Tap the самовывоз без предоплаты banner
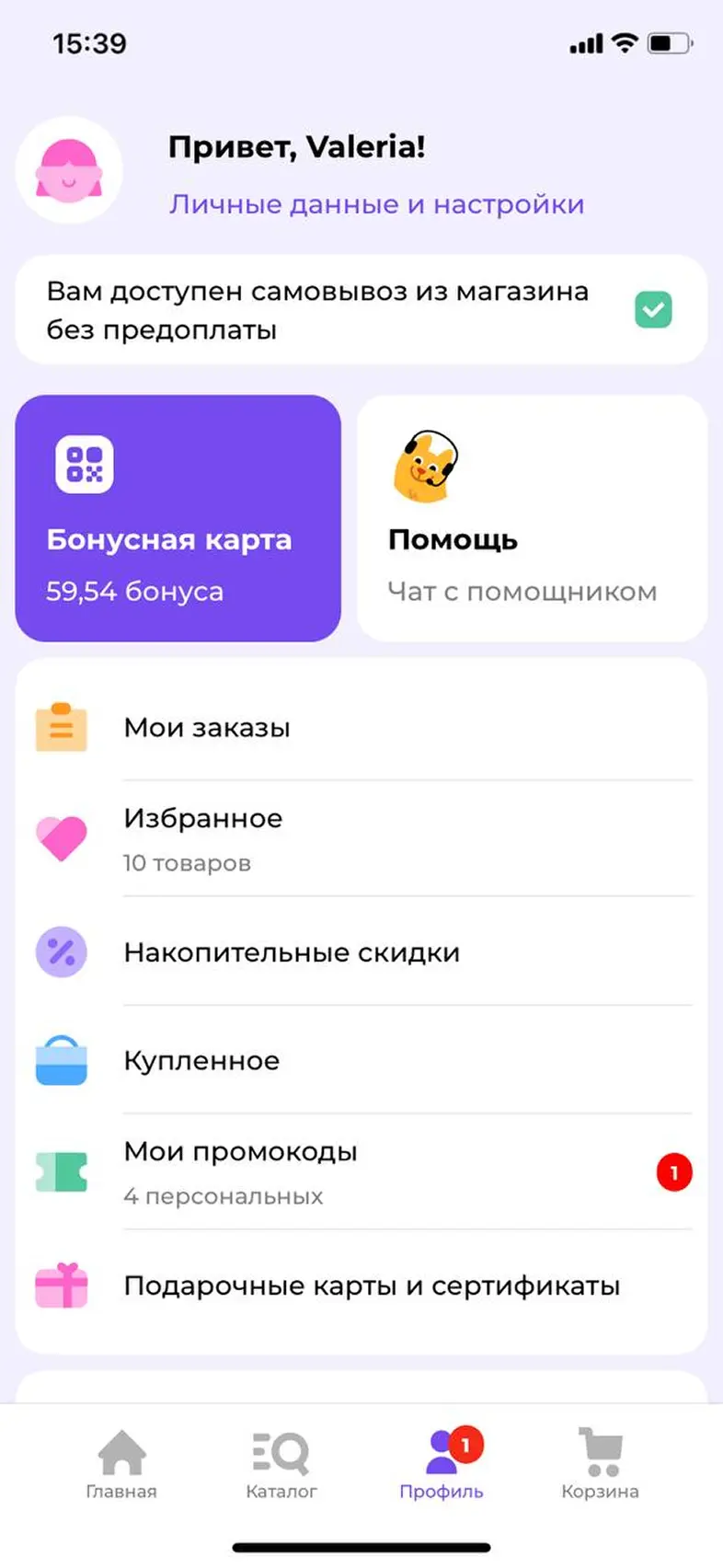The width and height of the screenshot is (723, 1568). click(361, 310)
